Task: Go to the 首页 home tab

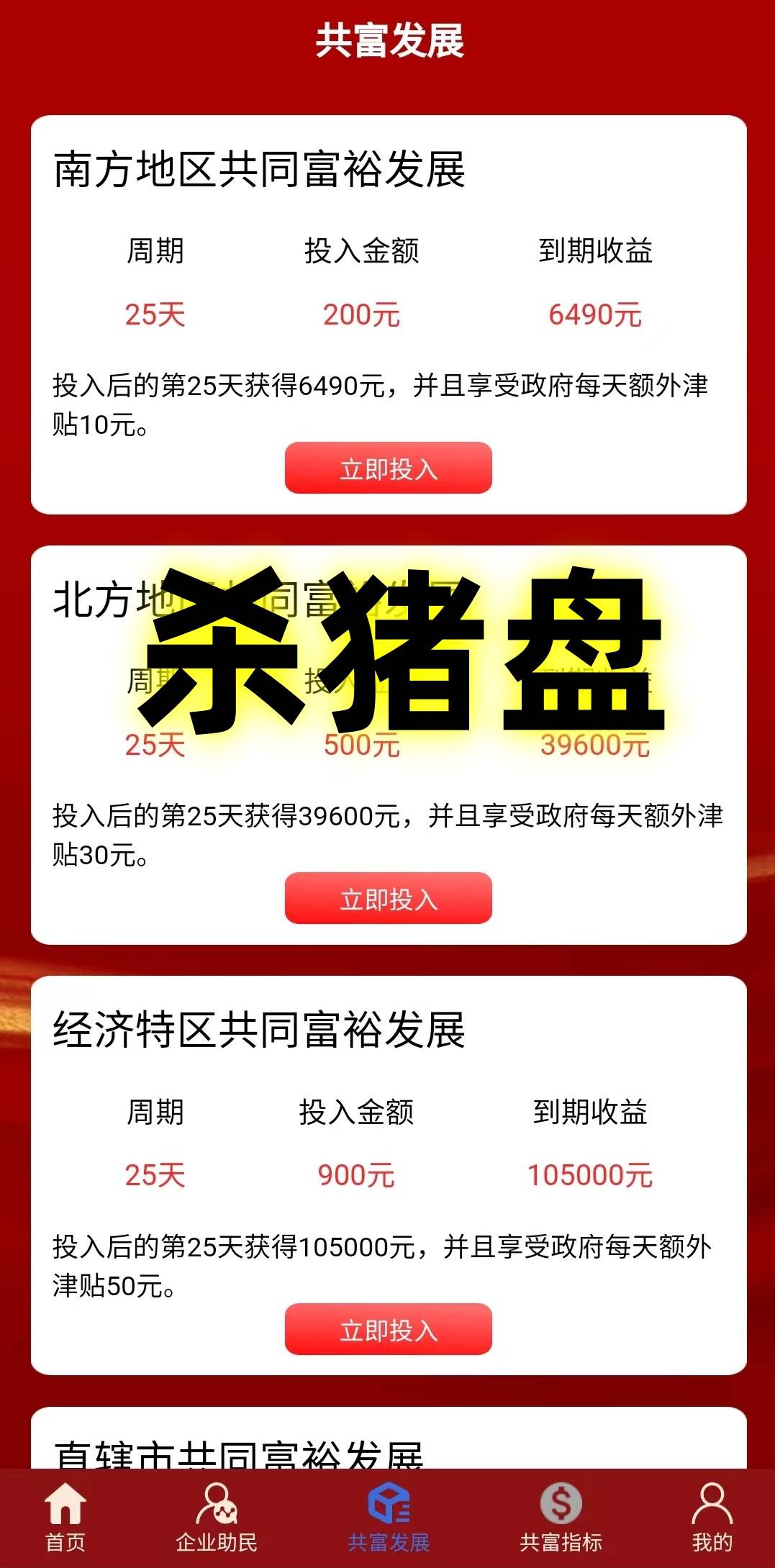Action: coord(65,1516)
